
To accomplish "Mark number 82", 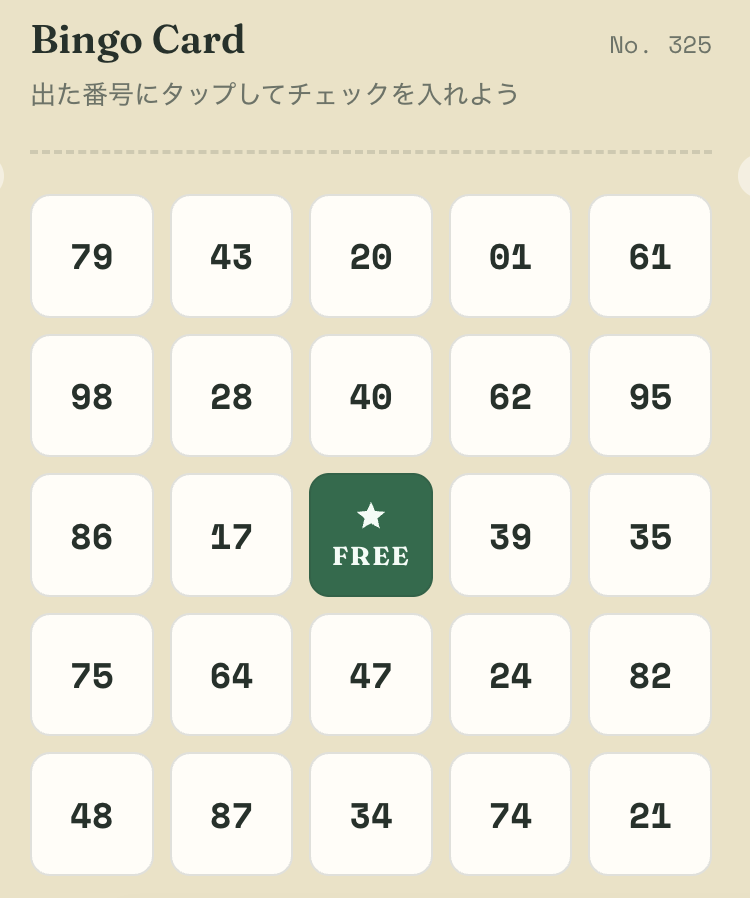I will pos(650,675).
